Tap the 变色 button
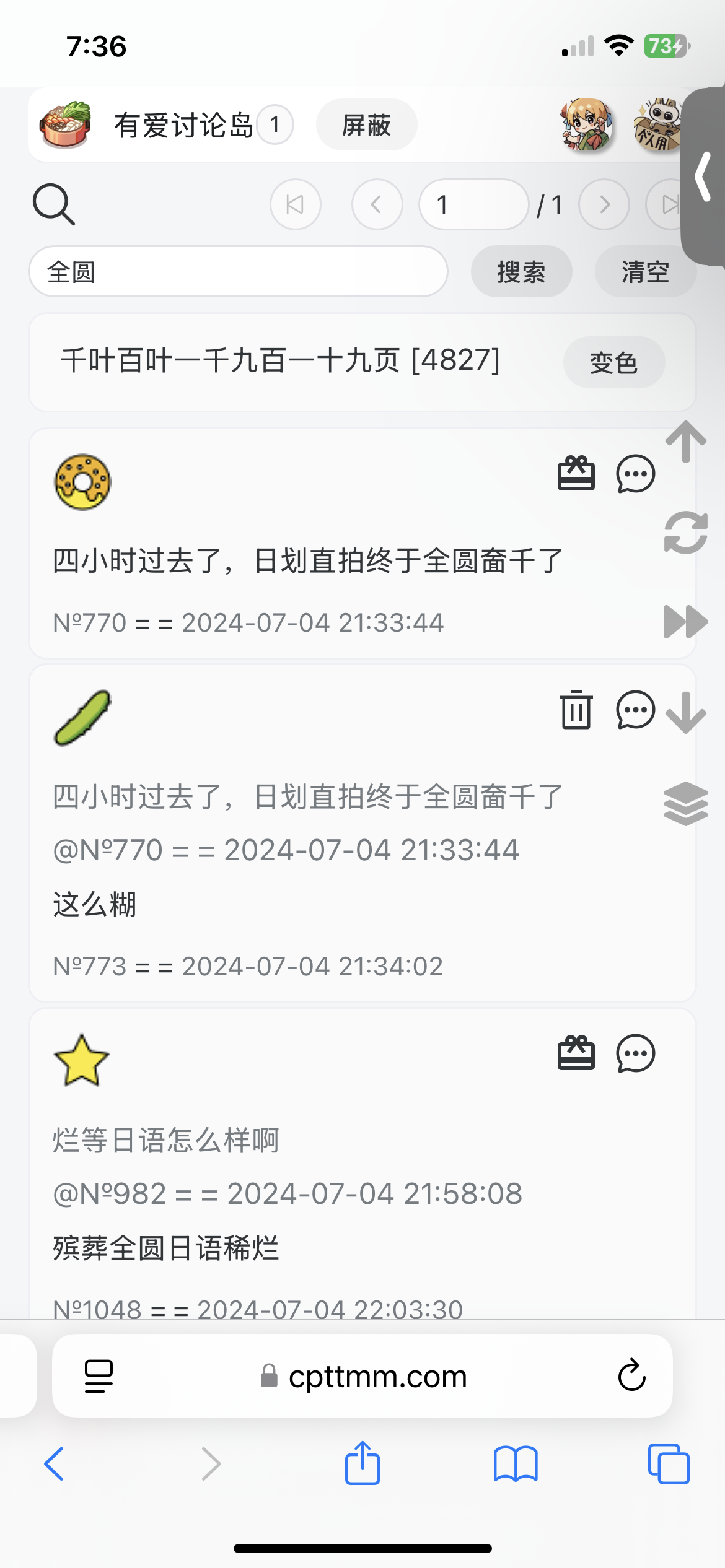The image size is (725, 1568). click(x=613, y=362)
